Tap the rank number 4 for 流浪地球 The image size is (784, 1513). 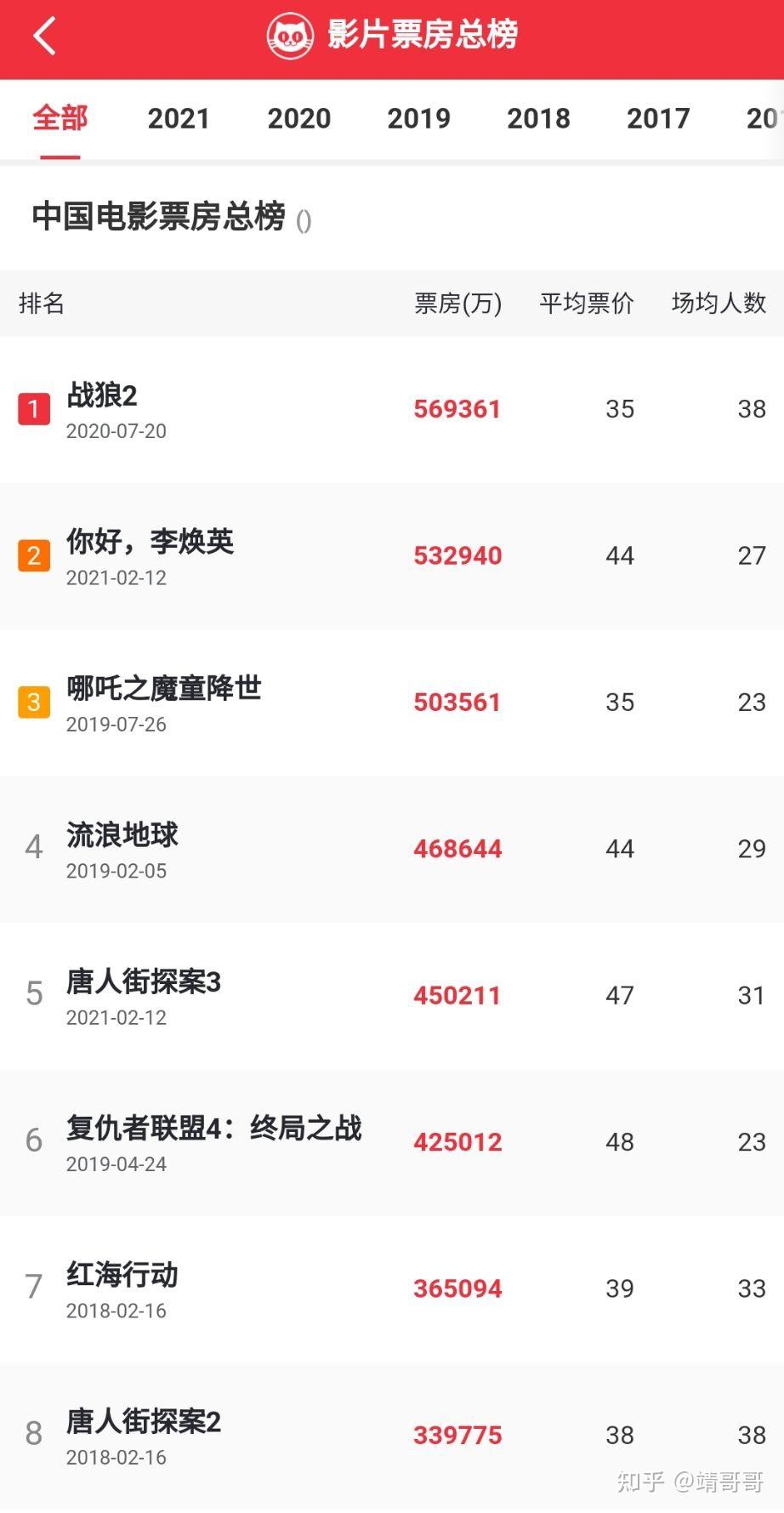pyautogui.click(x=34, y=847)
